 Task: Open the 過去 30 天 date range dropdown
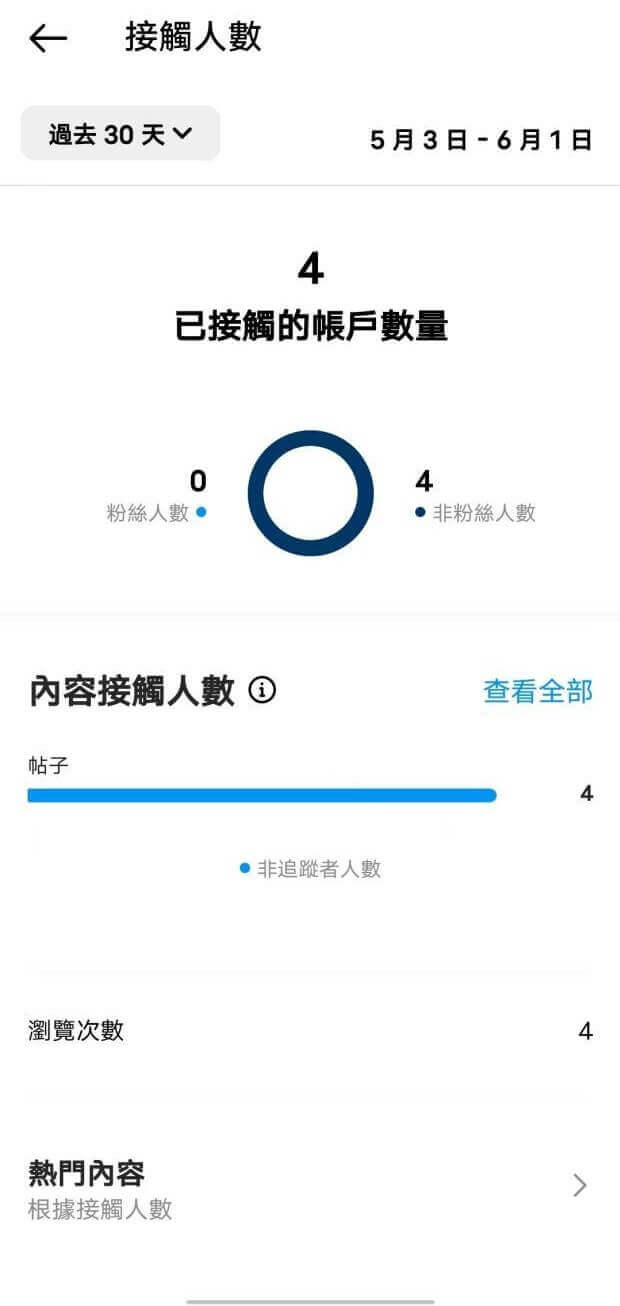click(x=120, y=134)
